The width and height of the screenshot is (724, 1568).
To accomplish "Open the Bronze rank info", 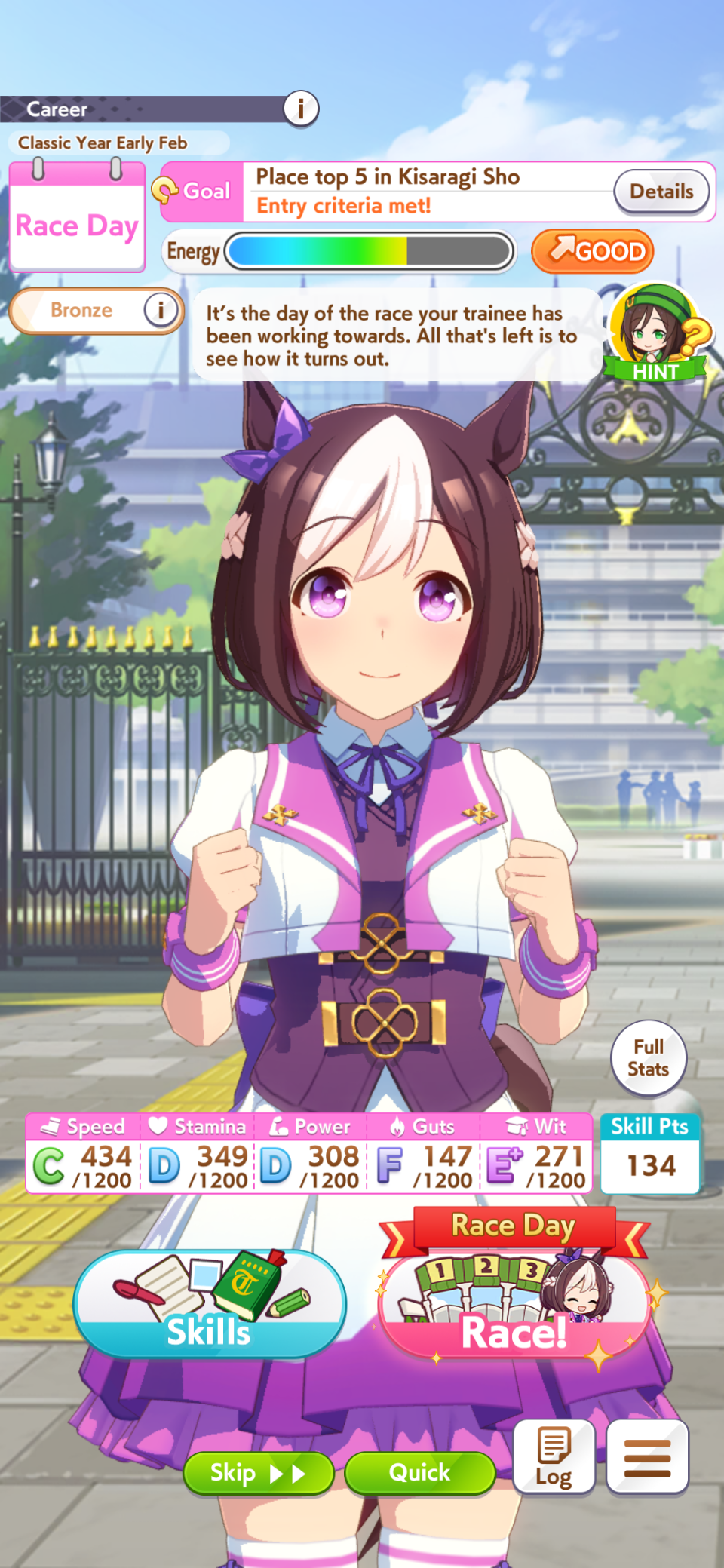I will (x=161, y=310).
